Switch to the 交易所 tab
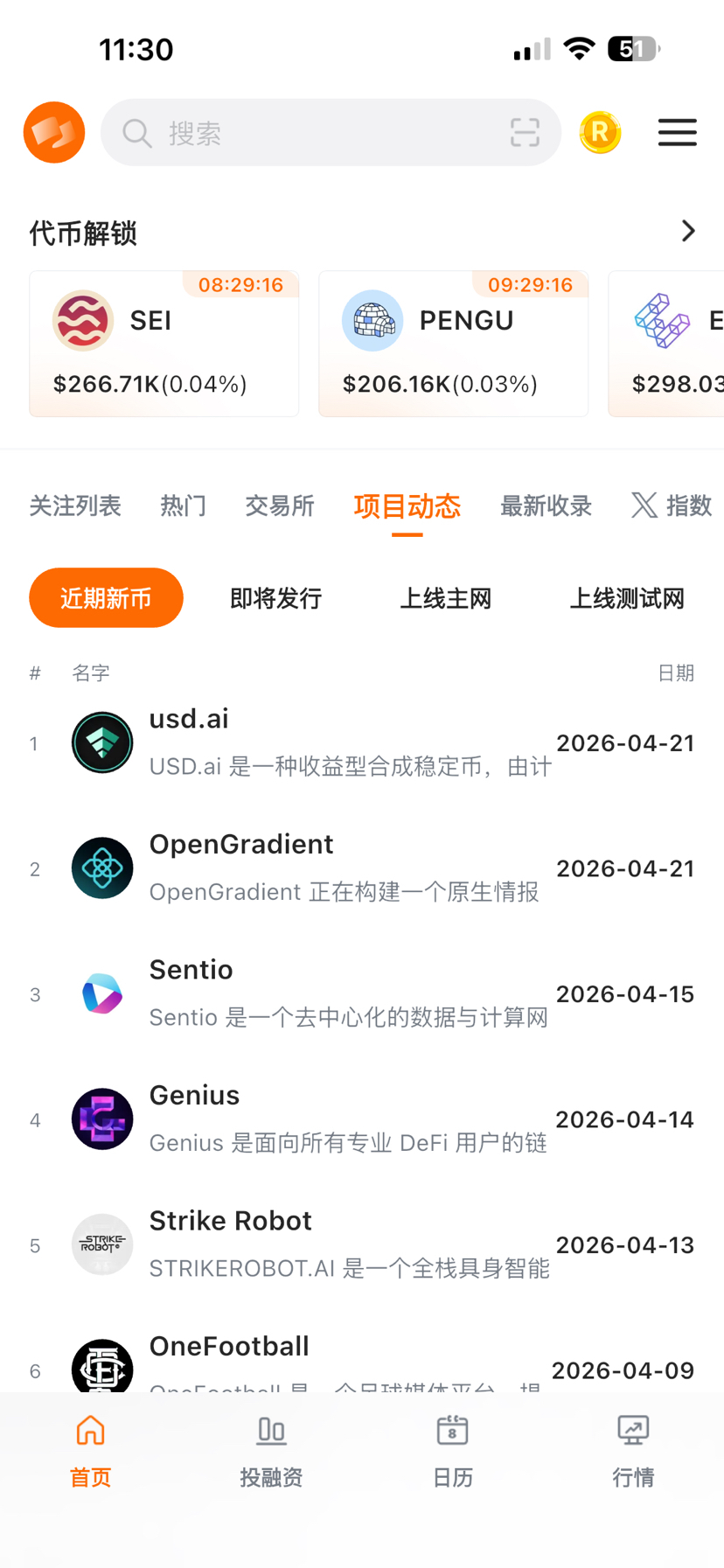The width and height of the screenshot is (724, 1568). pos(280,505)
